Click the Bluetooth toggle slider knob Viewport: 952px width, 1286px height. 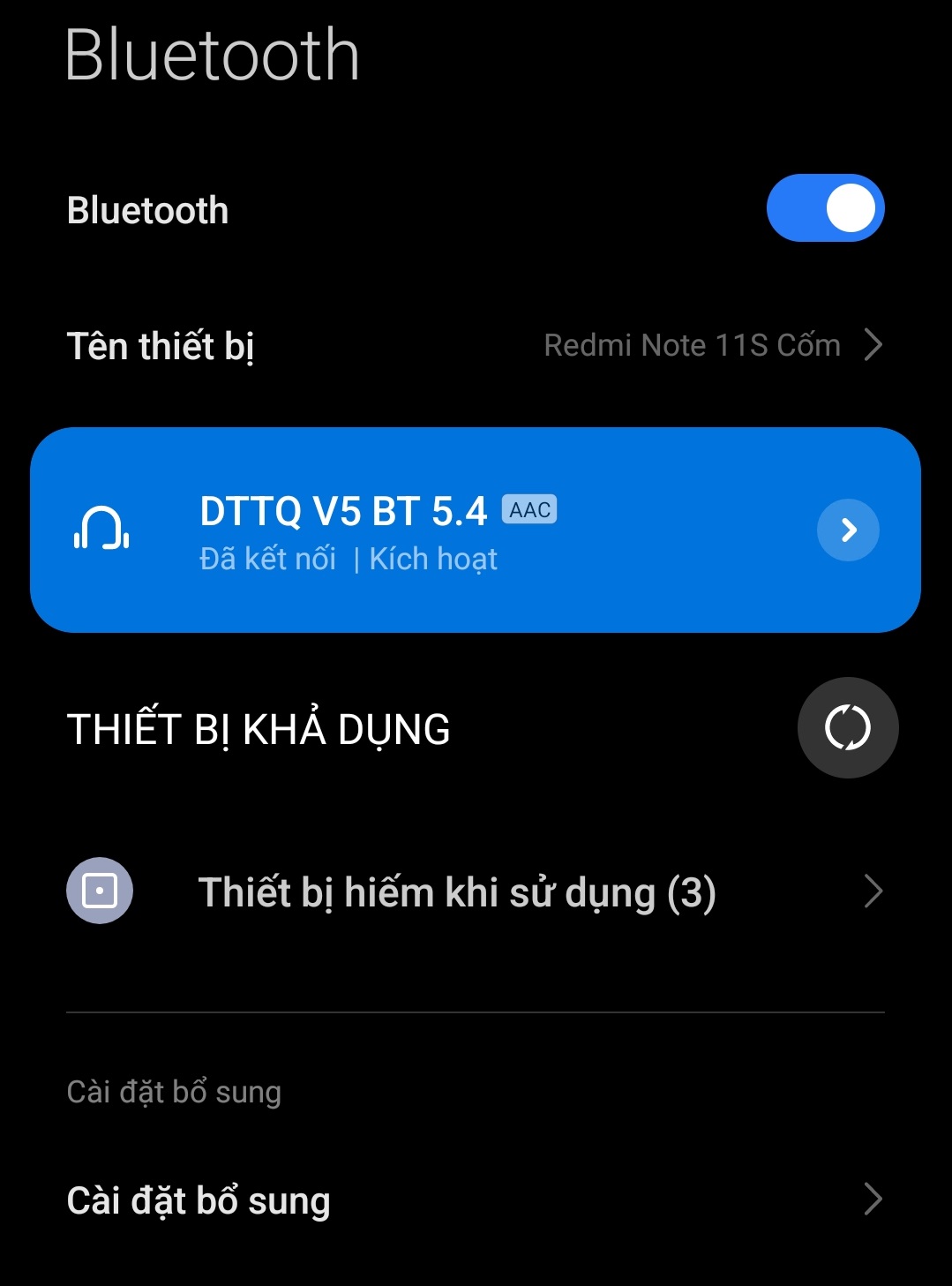pyautogui.click(x=849, y=207)
